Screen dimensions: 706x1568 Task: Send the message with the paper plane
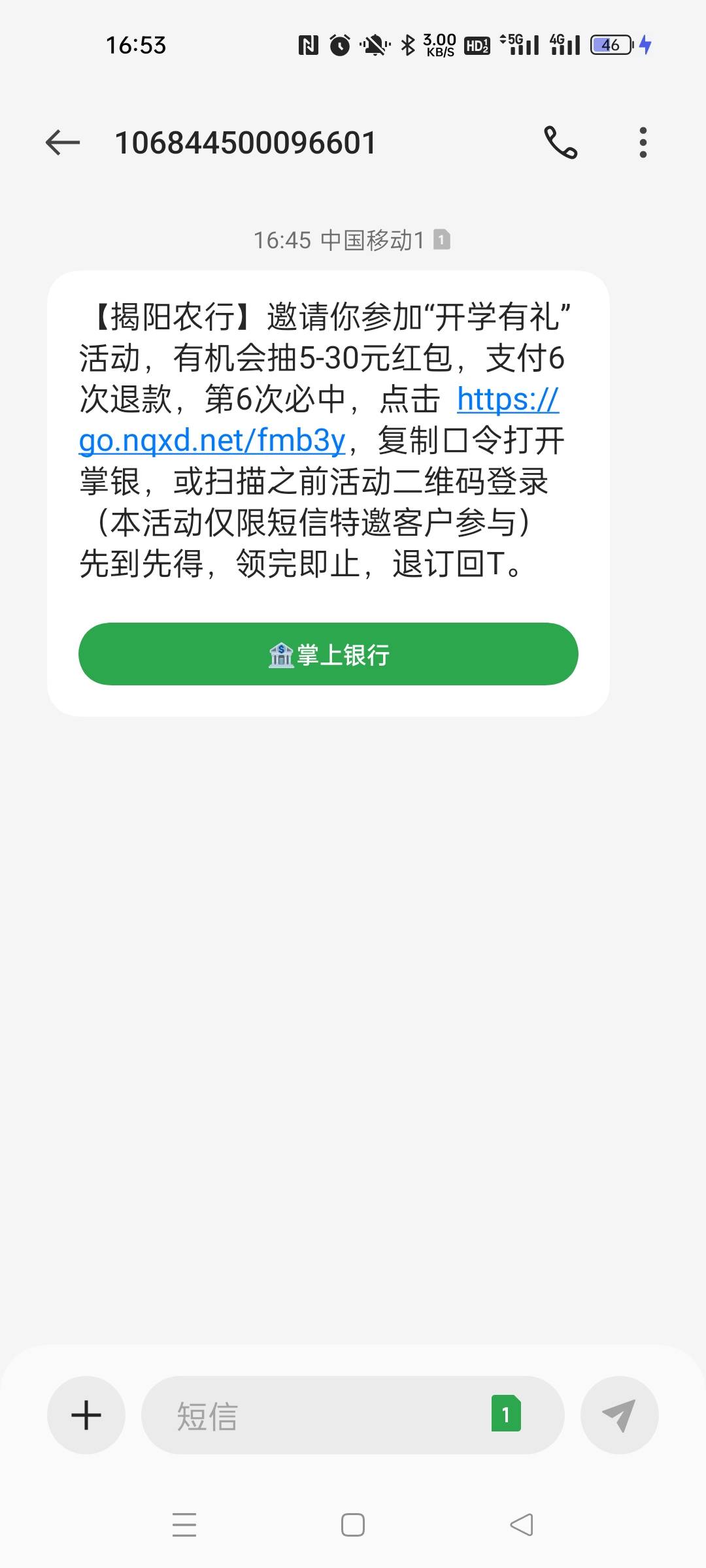[x=619, y=1415]
